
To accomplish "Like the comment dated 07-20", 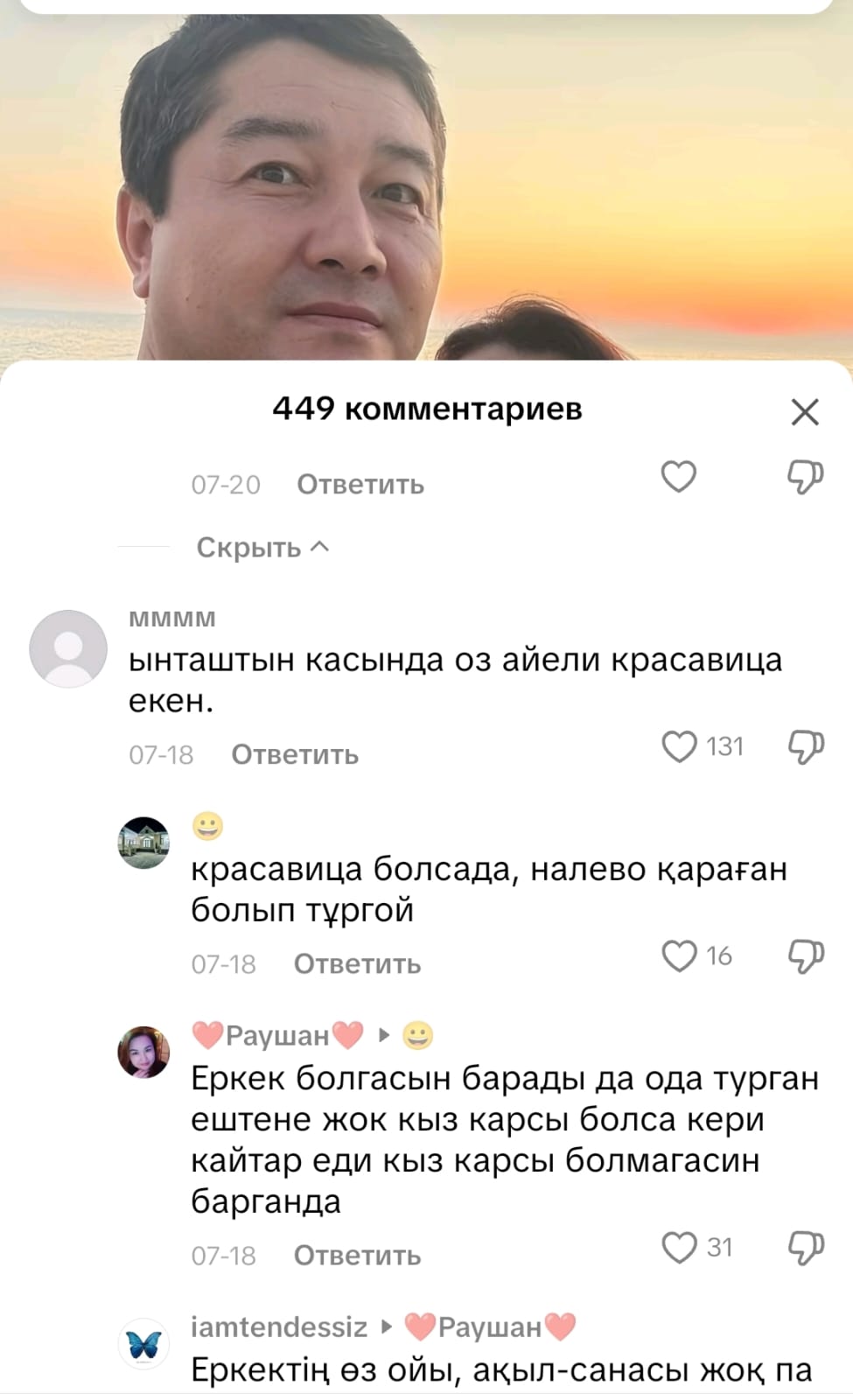I will point(678,478).
